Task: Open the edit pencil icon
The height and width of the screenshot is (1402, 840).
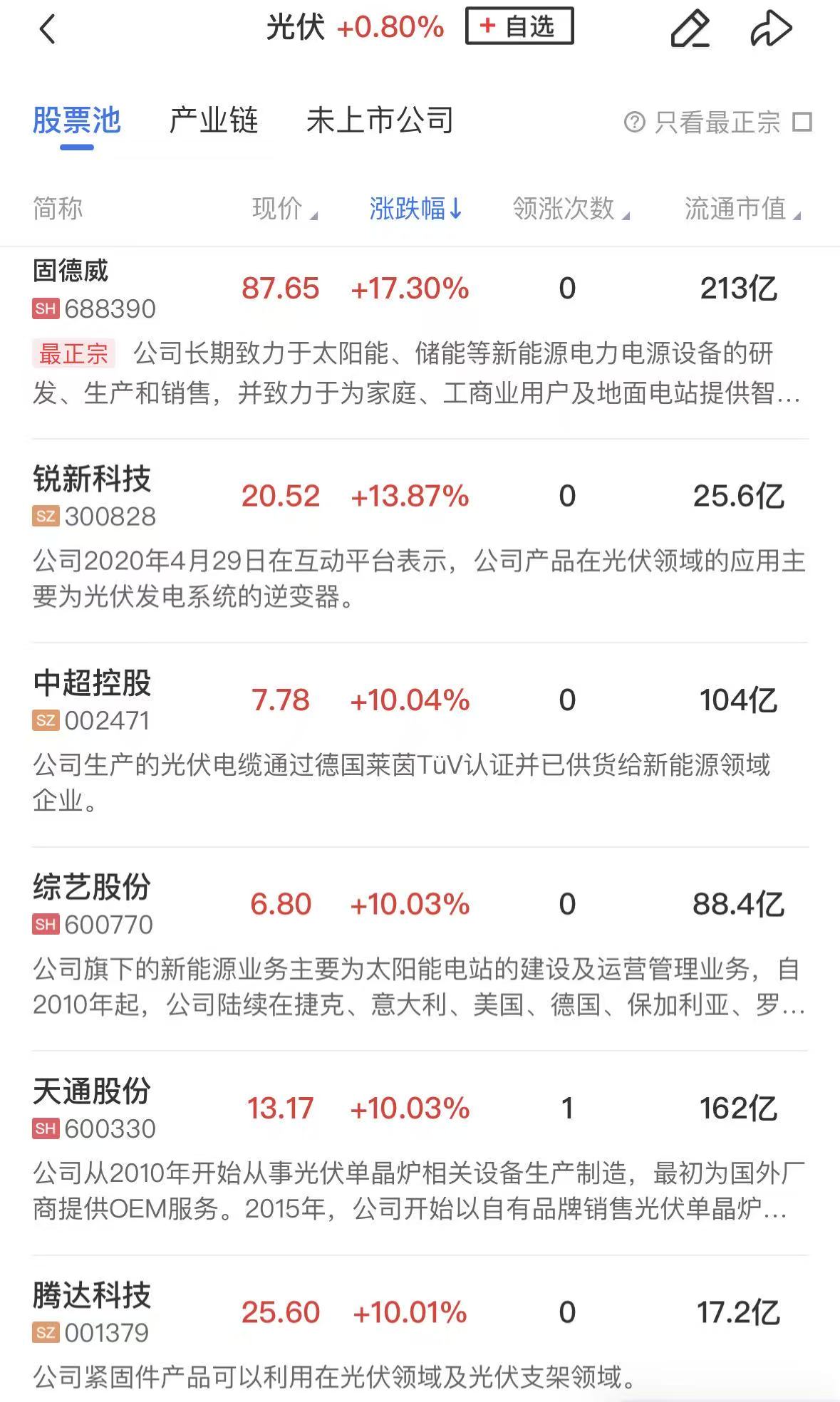Action: pyautogui.click(x=690, y=30)
